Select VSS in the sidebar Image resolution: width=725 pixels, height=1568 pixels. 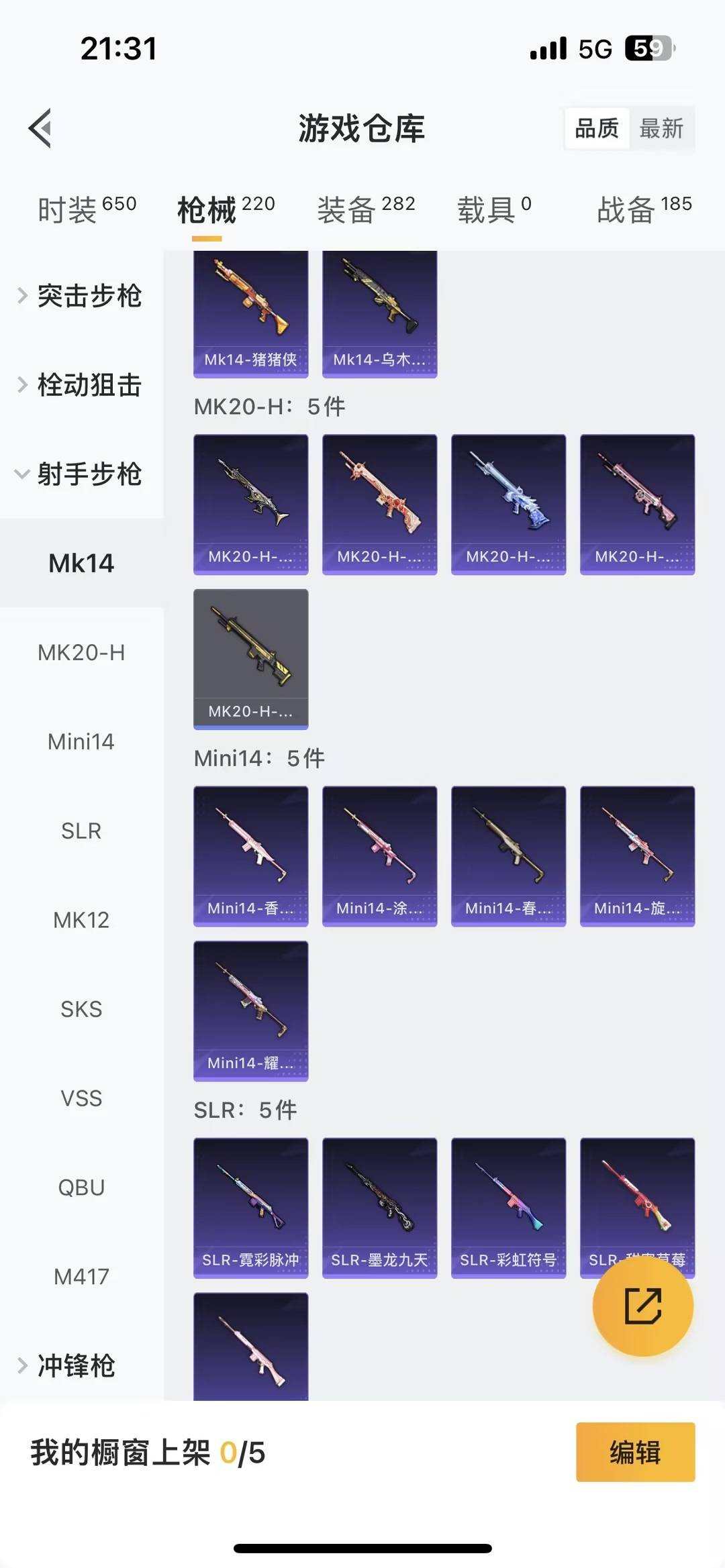(81, 1098)
